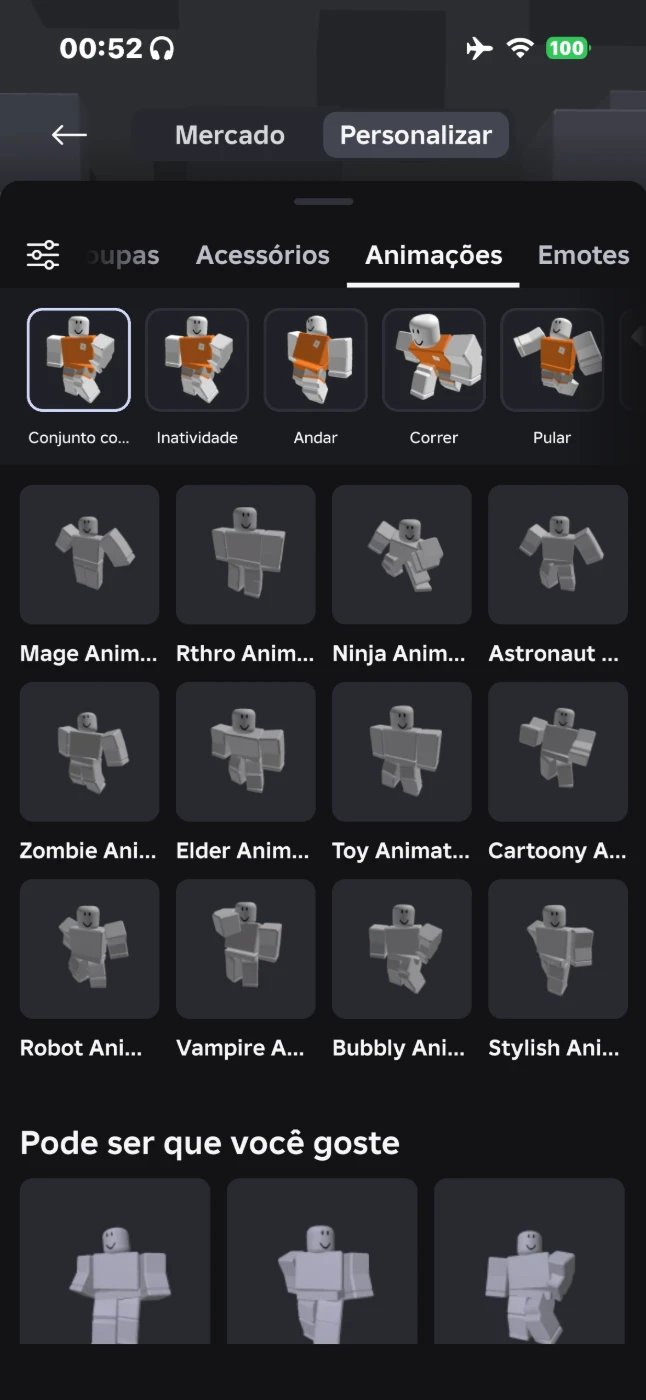Open the filter settings icon

click(43, 255)
